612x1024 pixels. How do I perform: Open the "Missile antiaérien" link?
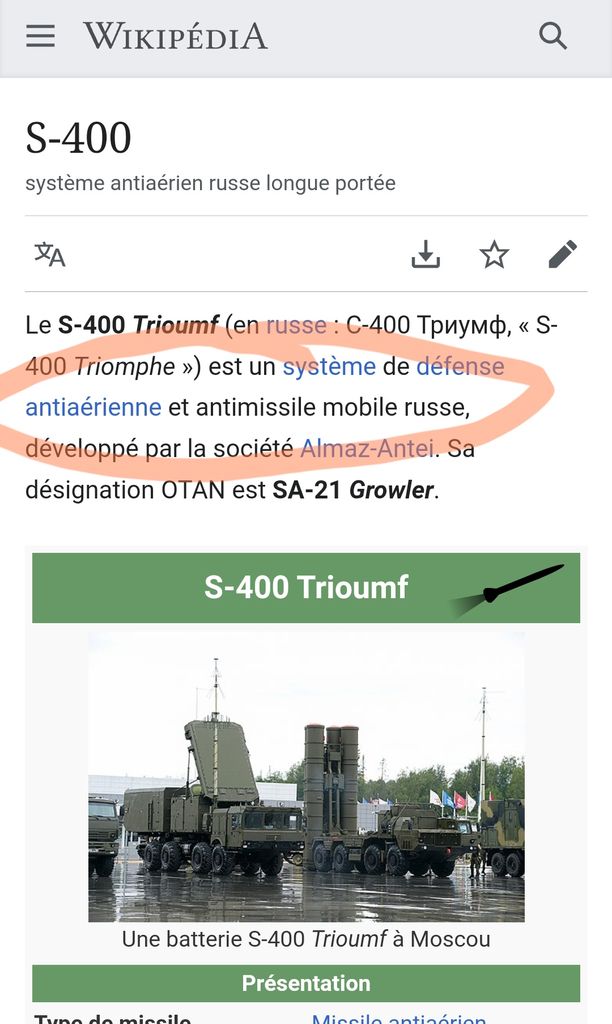[x=398, y=1019]
